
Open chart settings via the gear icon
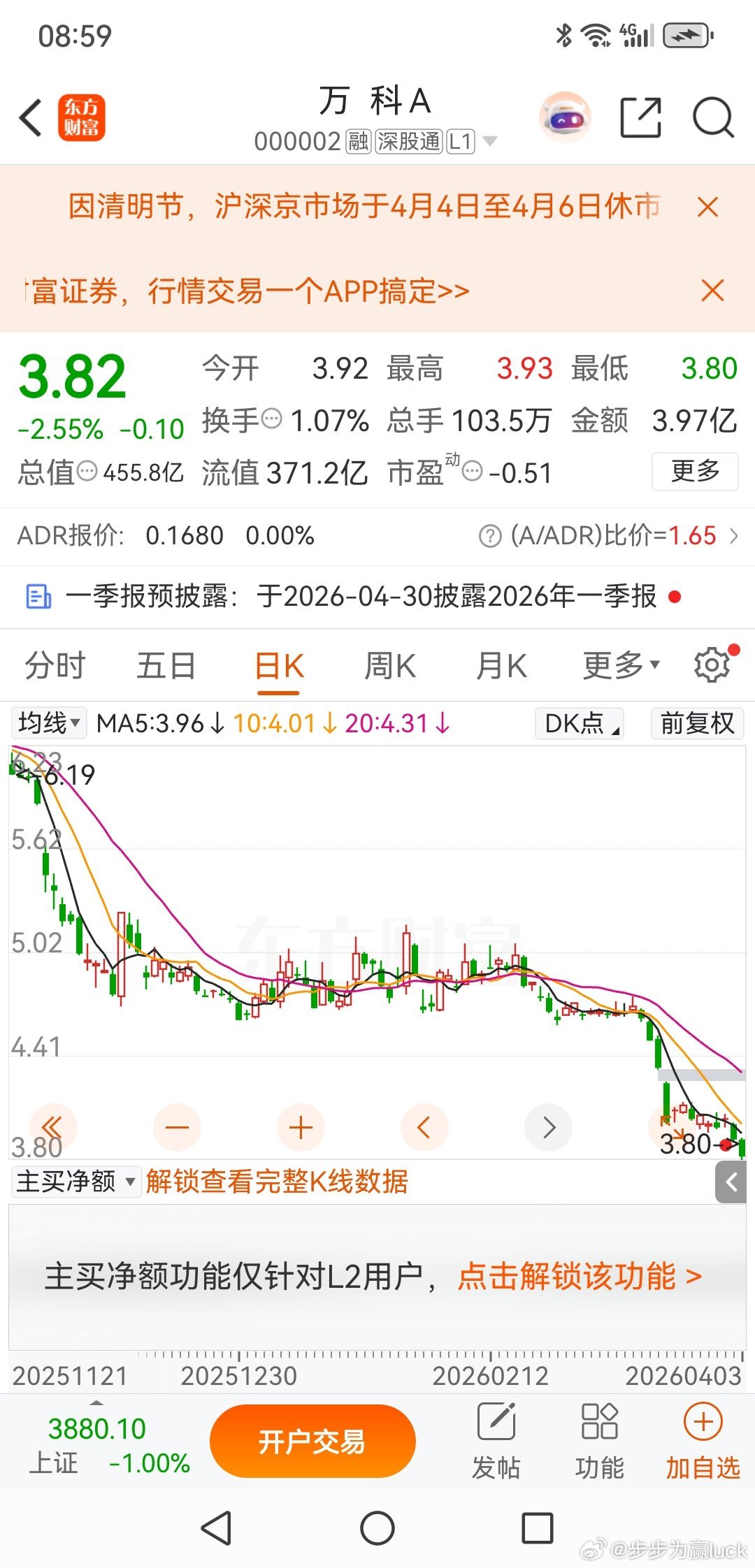coord(712,665)
